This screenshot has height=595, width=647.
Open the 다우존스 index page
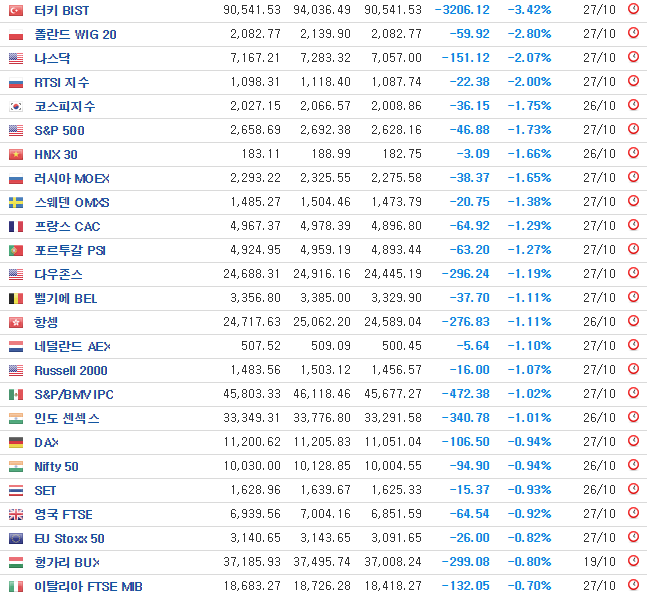pyautogui.click(x=58, y=274)
